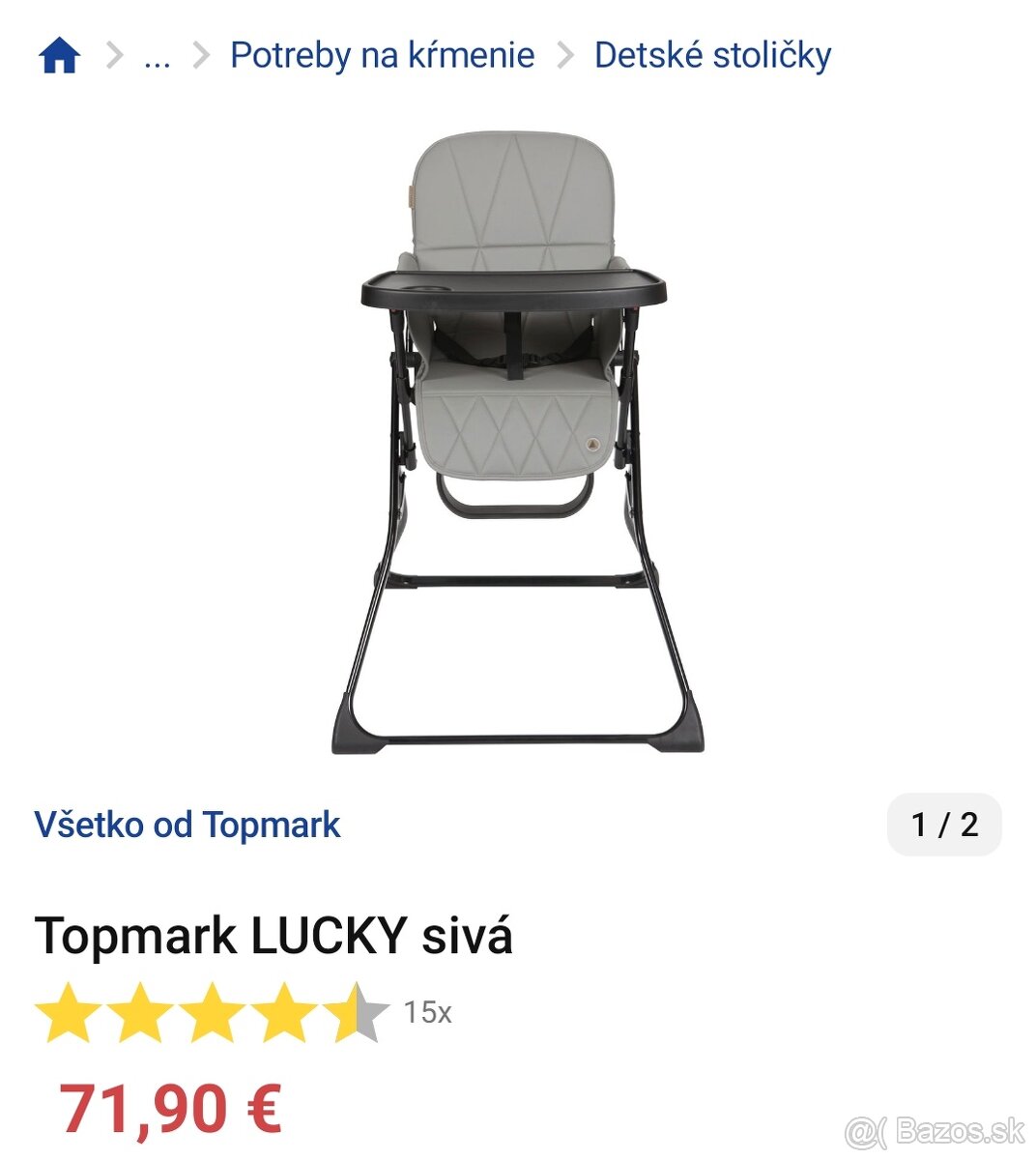
Task: Click the chevron before Detské stoličky
Action: coord(563,55)
